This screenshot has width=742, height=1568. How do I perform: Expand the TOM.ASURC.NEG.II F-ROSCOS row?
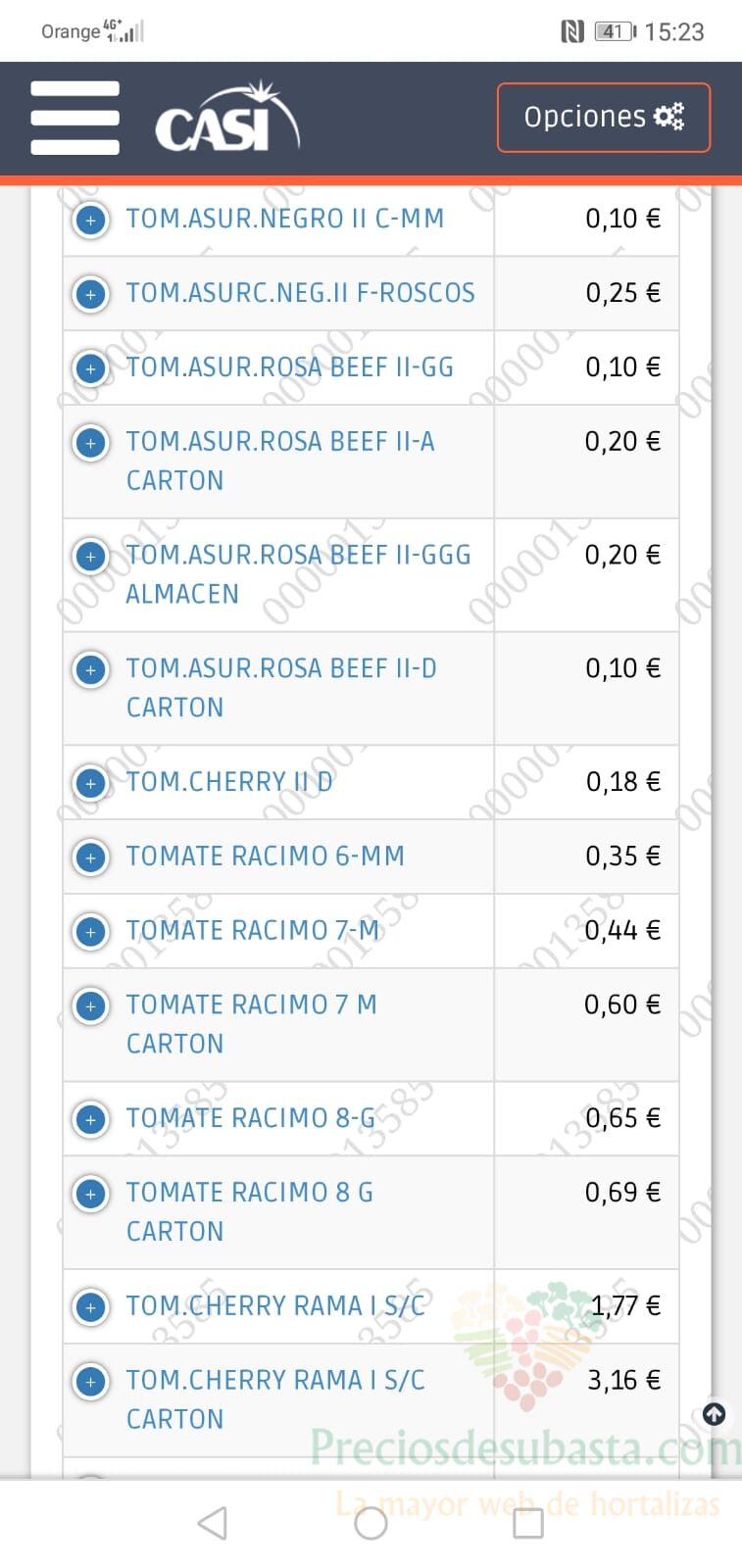click(x=91, y=294)
